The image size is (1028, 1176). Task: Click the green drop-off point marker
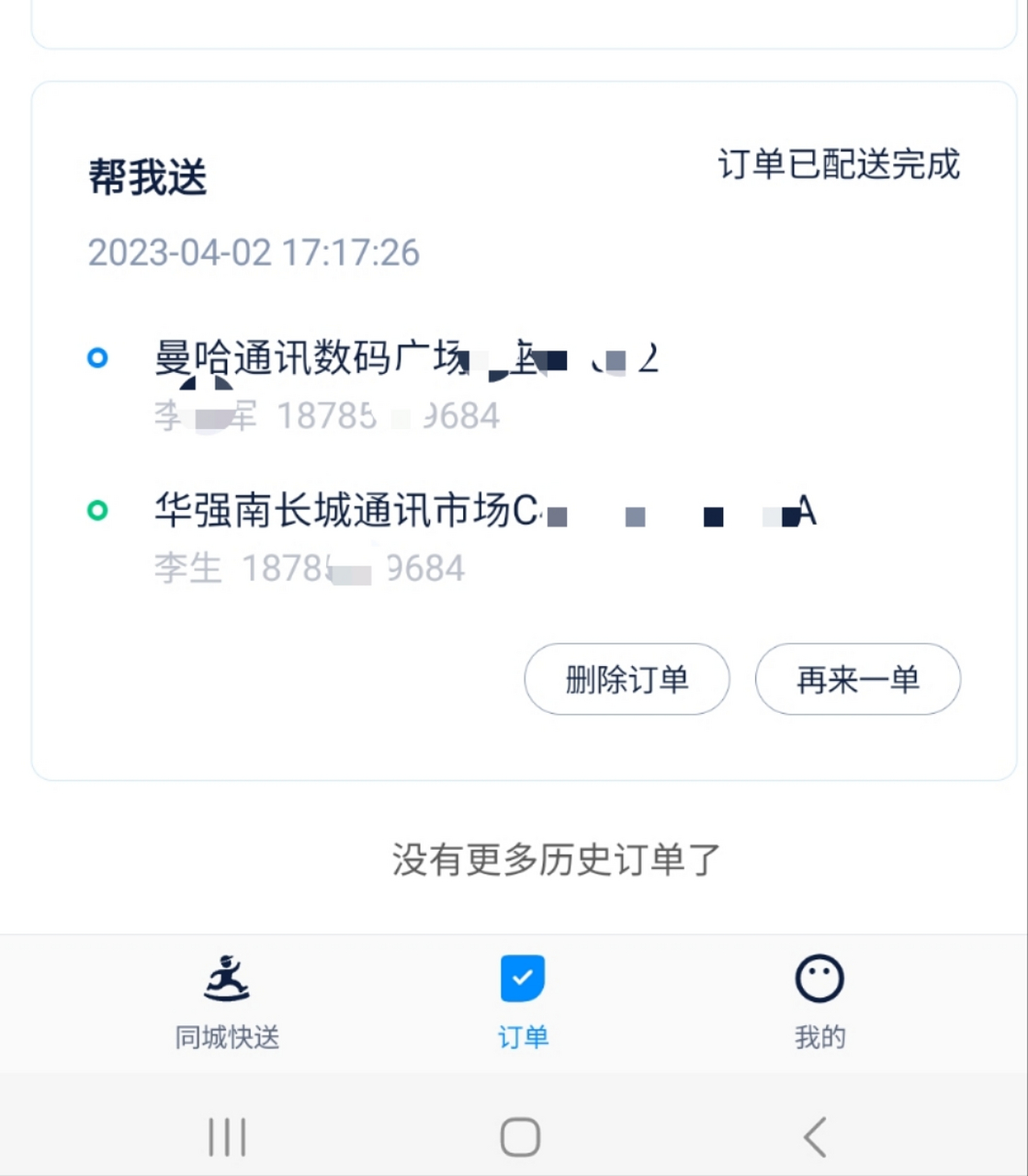click(97, 511)
